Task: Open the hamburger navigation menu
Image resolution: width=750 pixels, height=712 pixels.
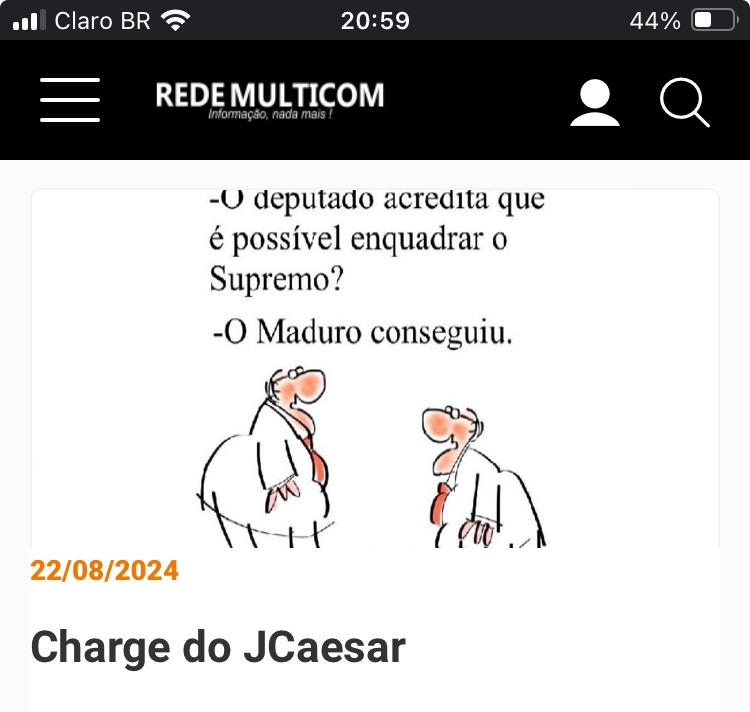Action: tap(70, 100)
